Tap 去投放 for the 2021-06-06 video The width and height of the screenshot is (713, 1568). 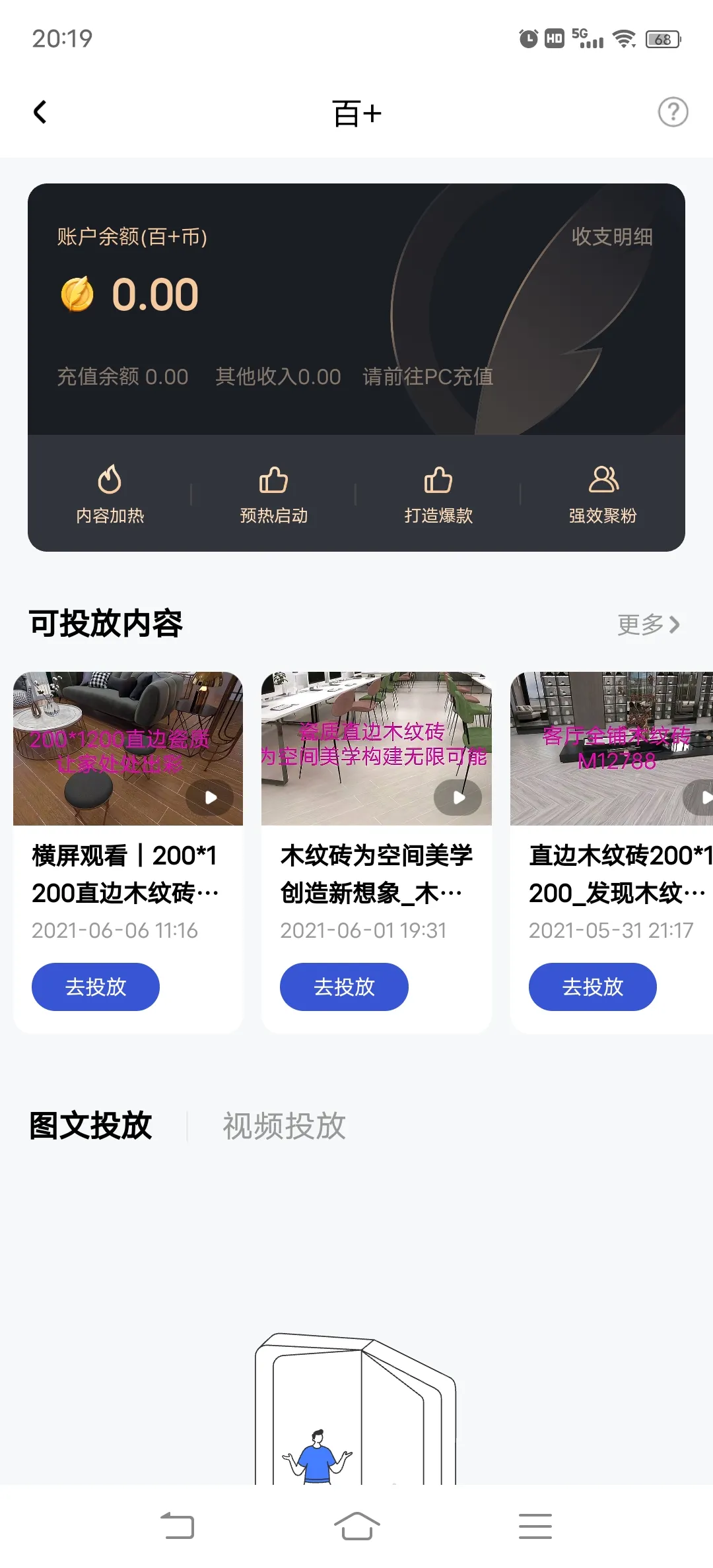[x=96, y=987]
